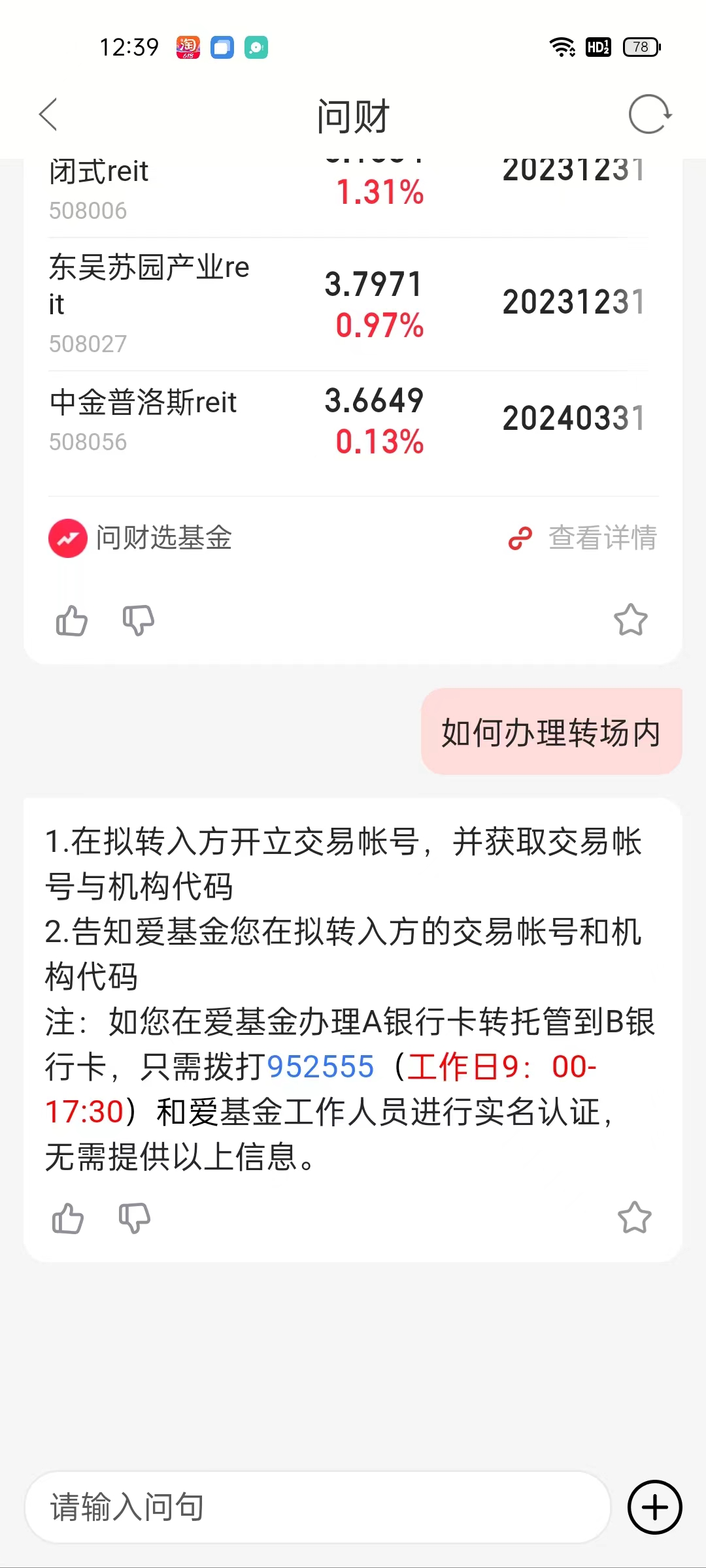706x1568 pixels.
Task: Like the 转场内 instructions answer
Action: click(x=68, y=1218)
